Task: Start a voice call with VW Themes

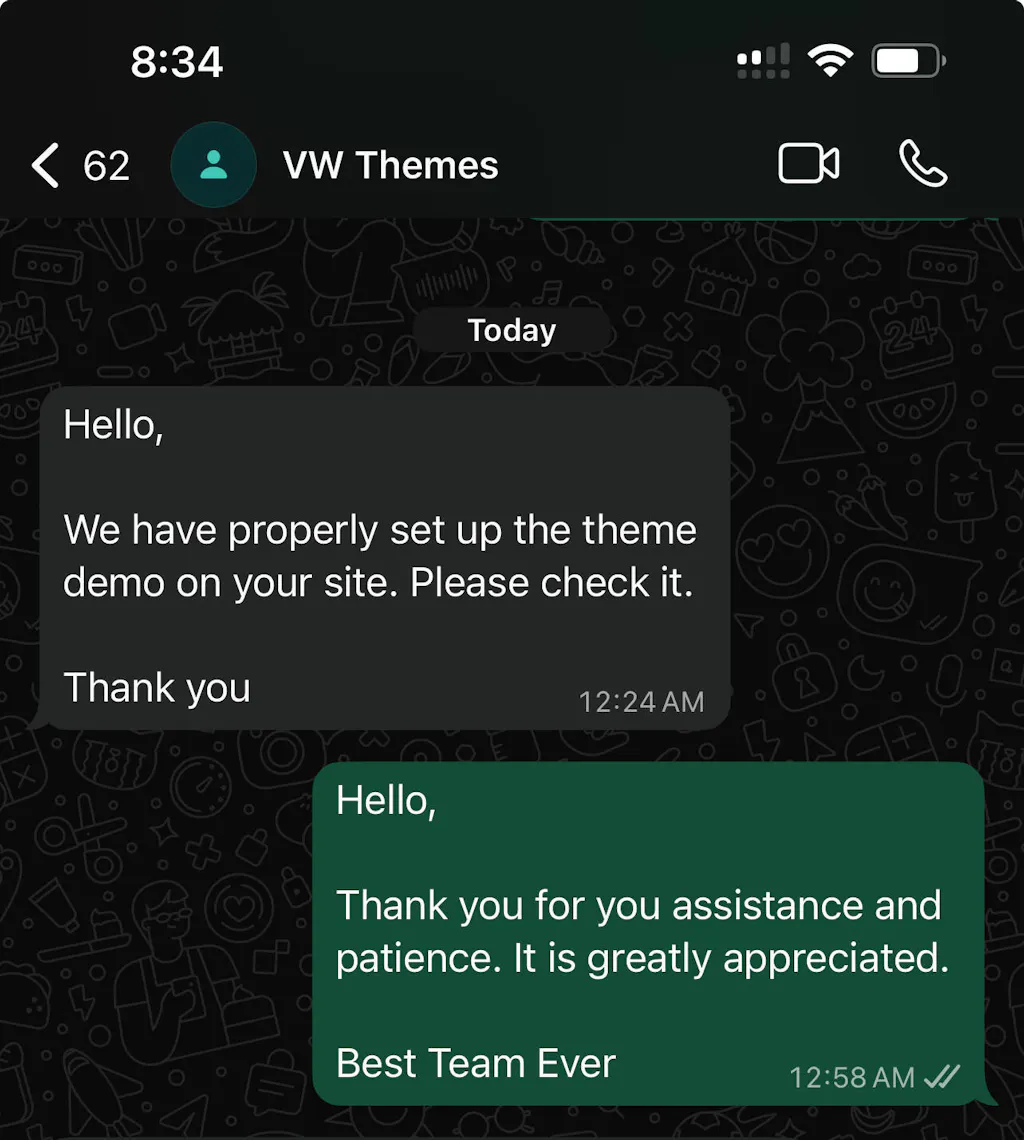Action: [x=922, y=165]
